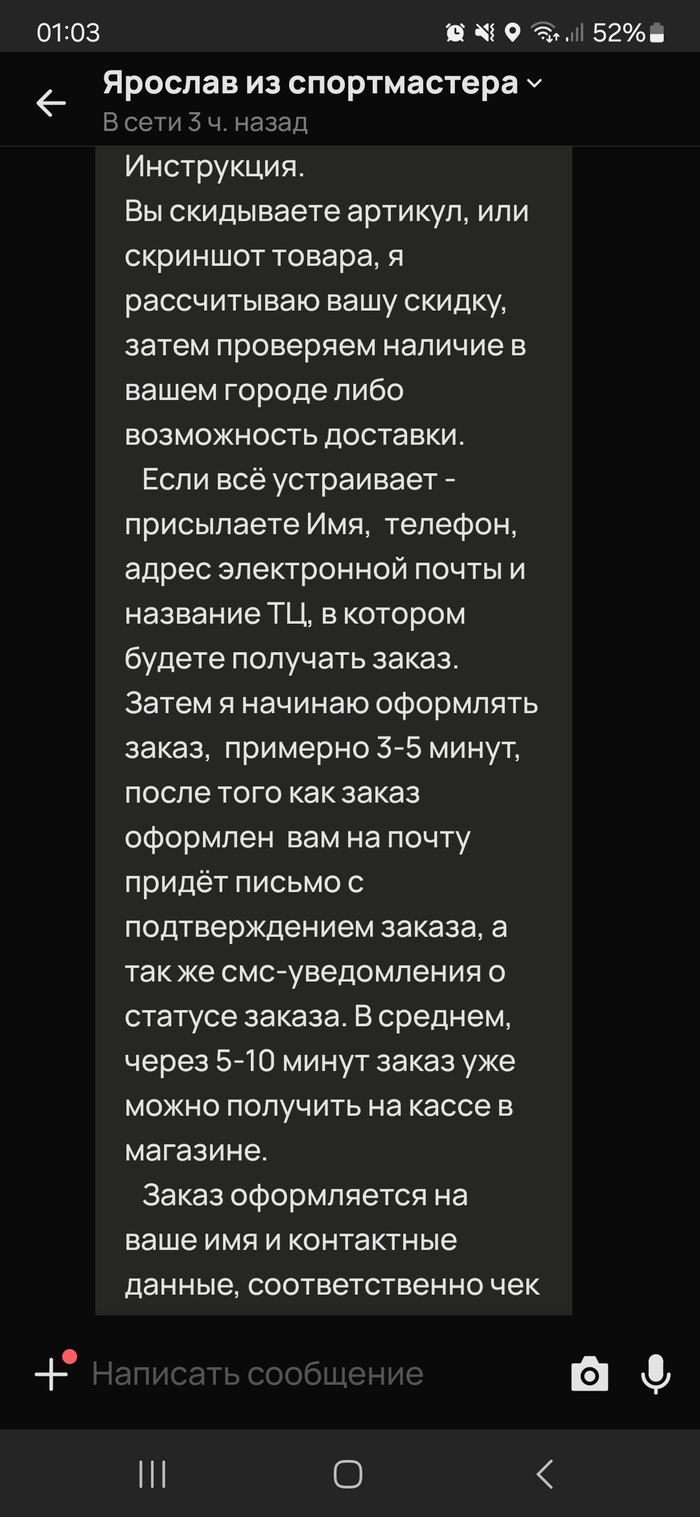Open recent apps from the system bar
The image size is (700, 1517).
click(x=152, y=1473)
